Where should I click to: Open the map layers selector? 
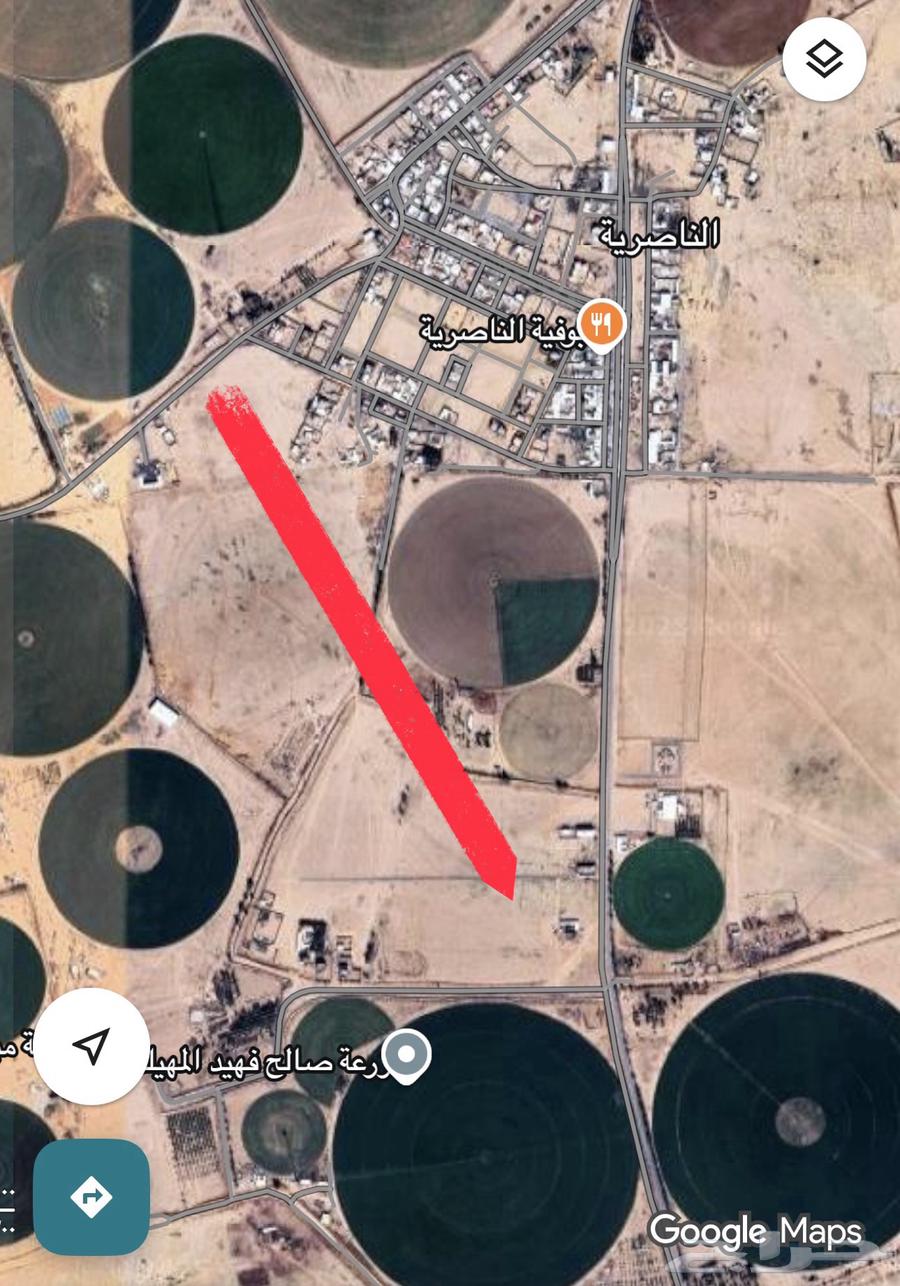[823, 59]
